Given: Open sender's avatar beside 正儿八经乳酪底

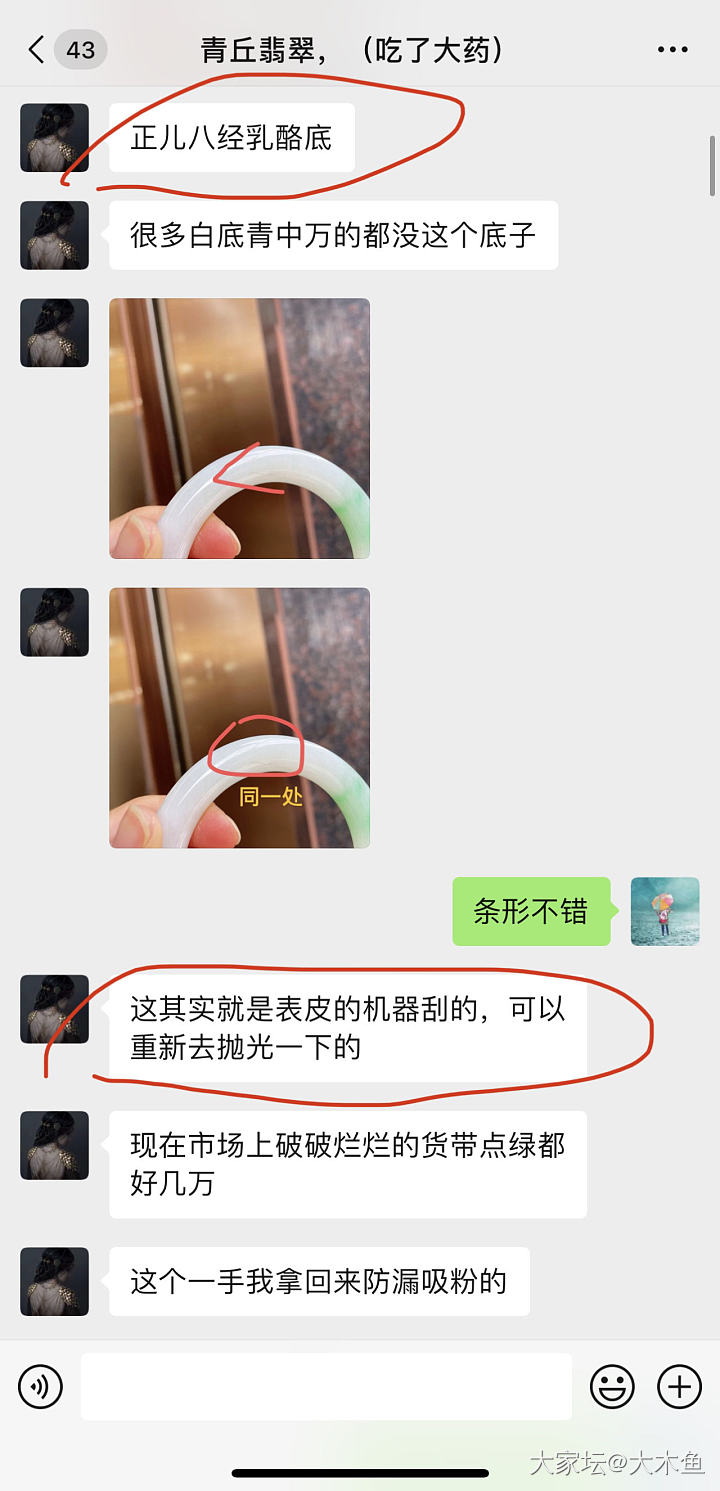Looking at the screenshot, I should pyautogui.click(x=54, y=138).
